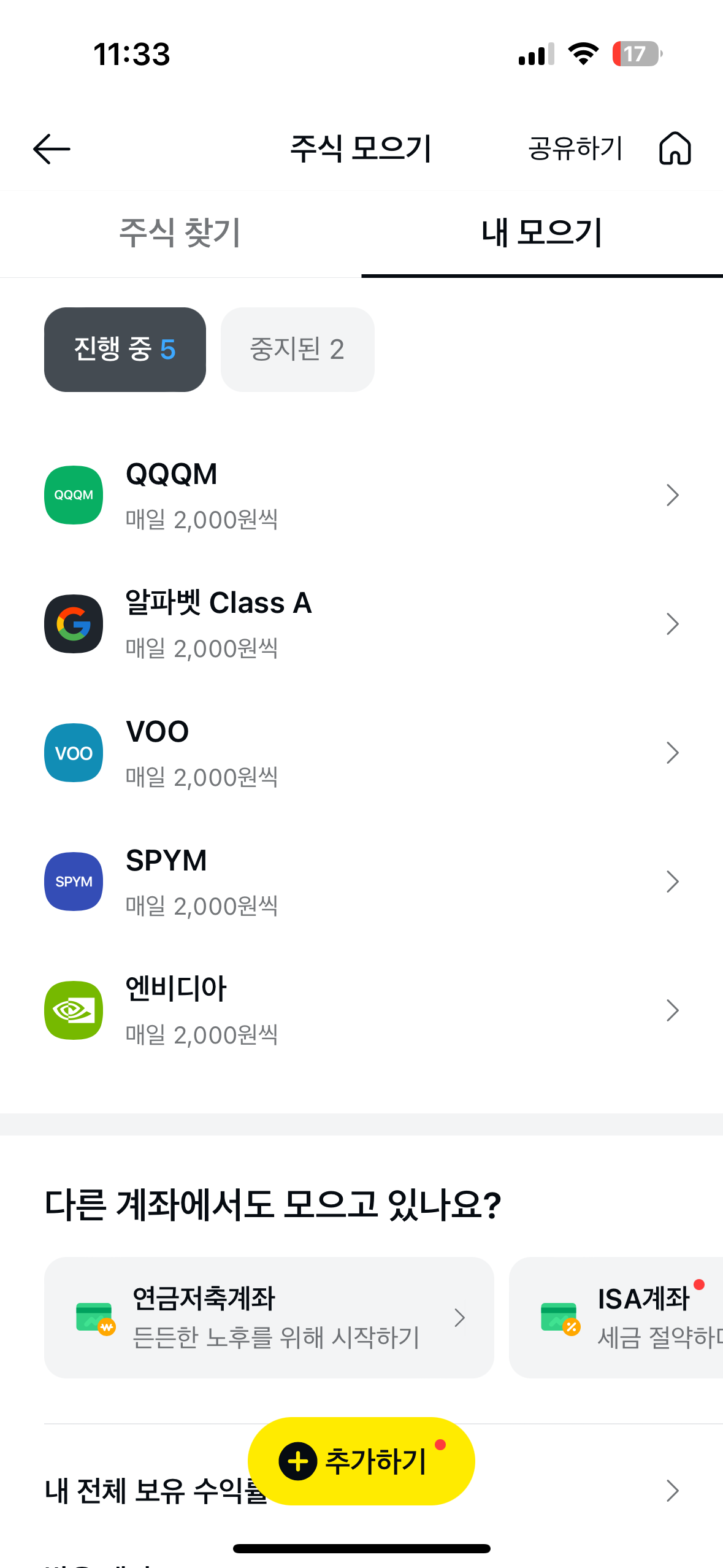Show the 중지된 2 list

297,350
